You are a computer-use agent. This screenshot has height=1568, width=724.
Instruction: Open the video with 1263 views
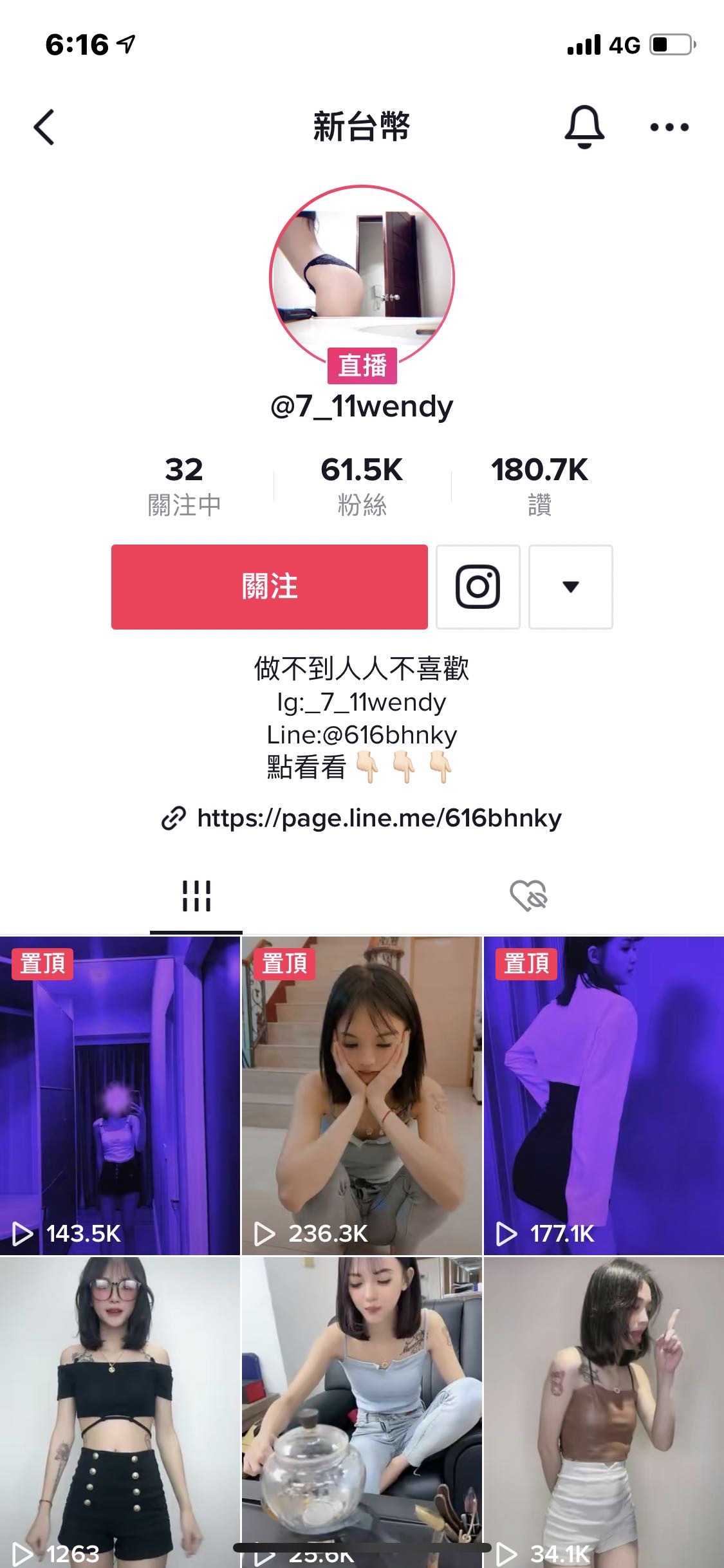[120, 1410]
